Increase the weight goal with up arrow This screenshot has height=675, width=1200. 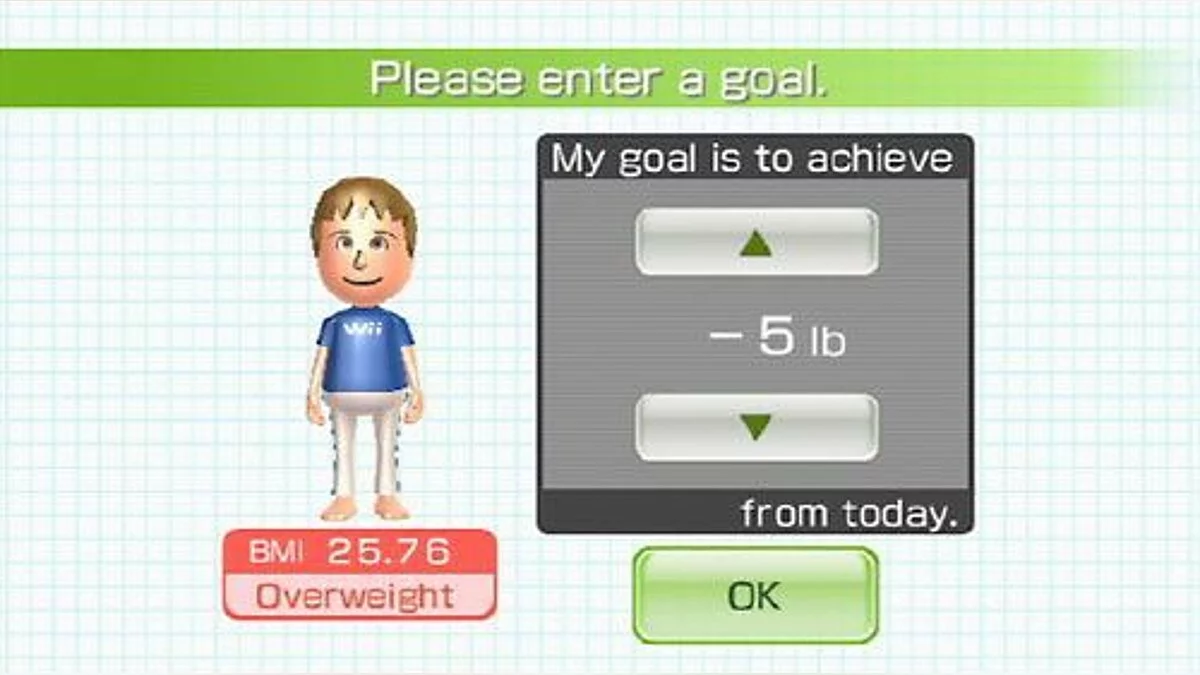(x=757, y=242)
